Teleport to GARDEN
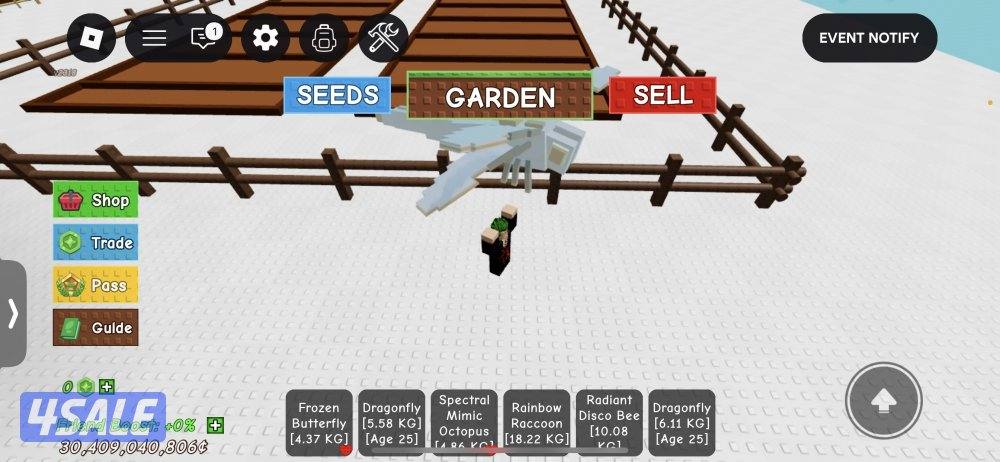 [500, 96]
